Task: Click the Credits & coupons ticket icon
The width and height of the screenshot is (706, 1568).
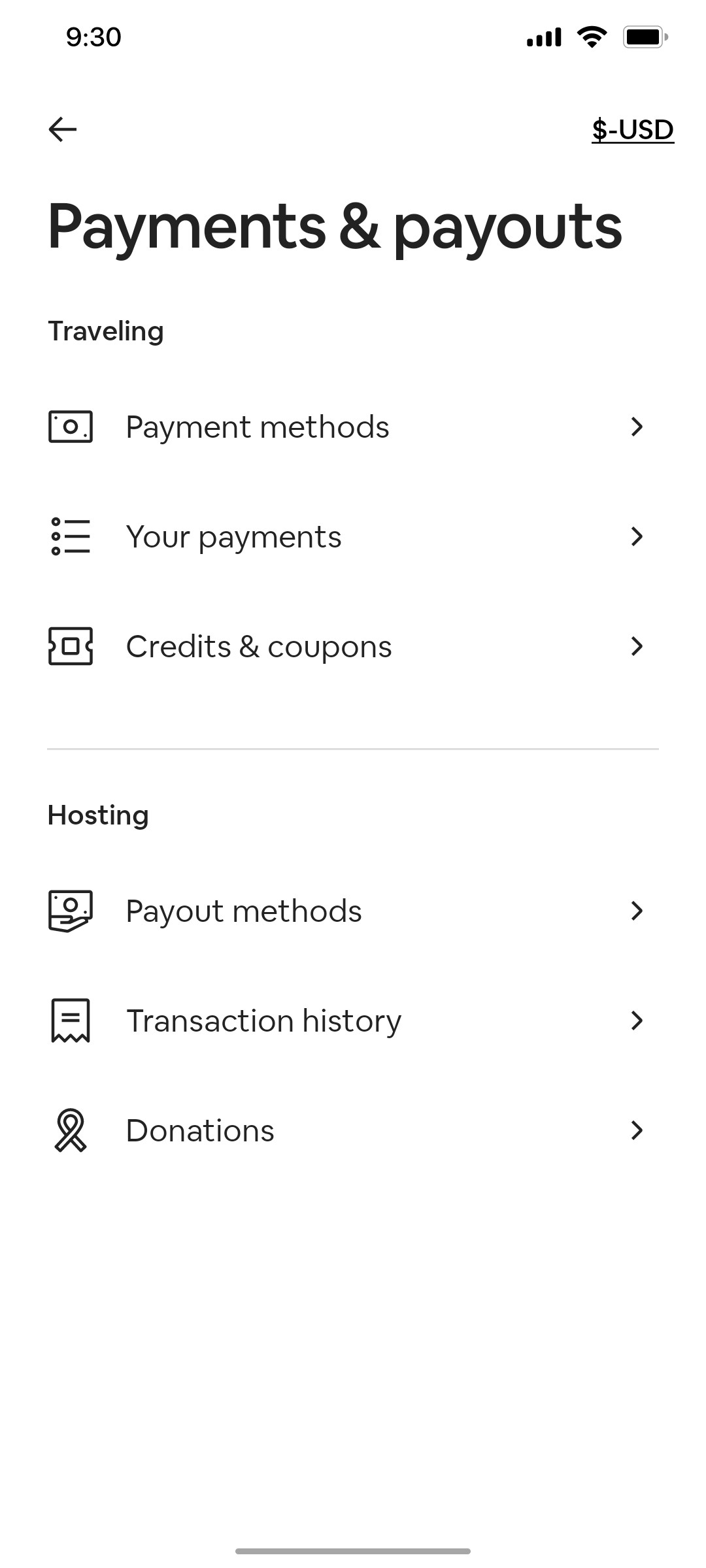Action: (70, 647)
